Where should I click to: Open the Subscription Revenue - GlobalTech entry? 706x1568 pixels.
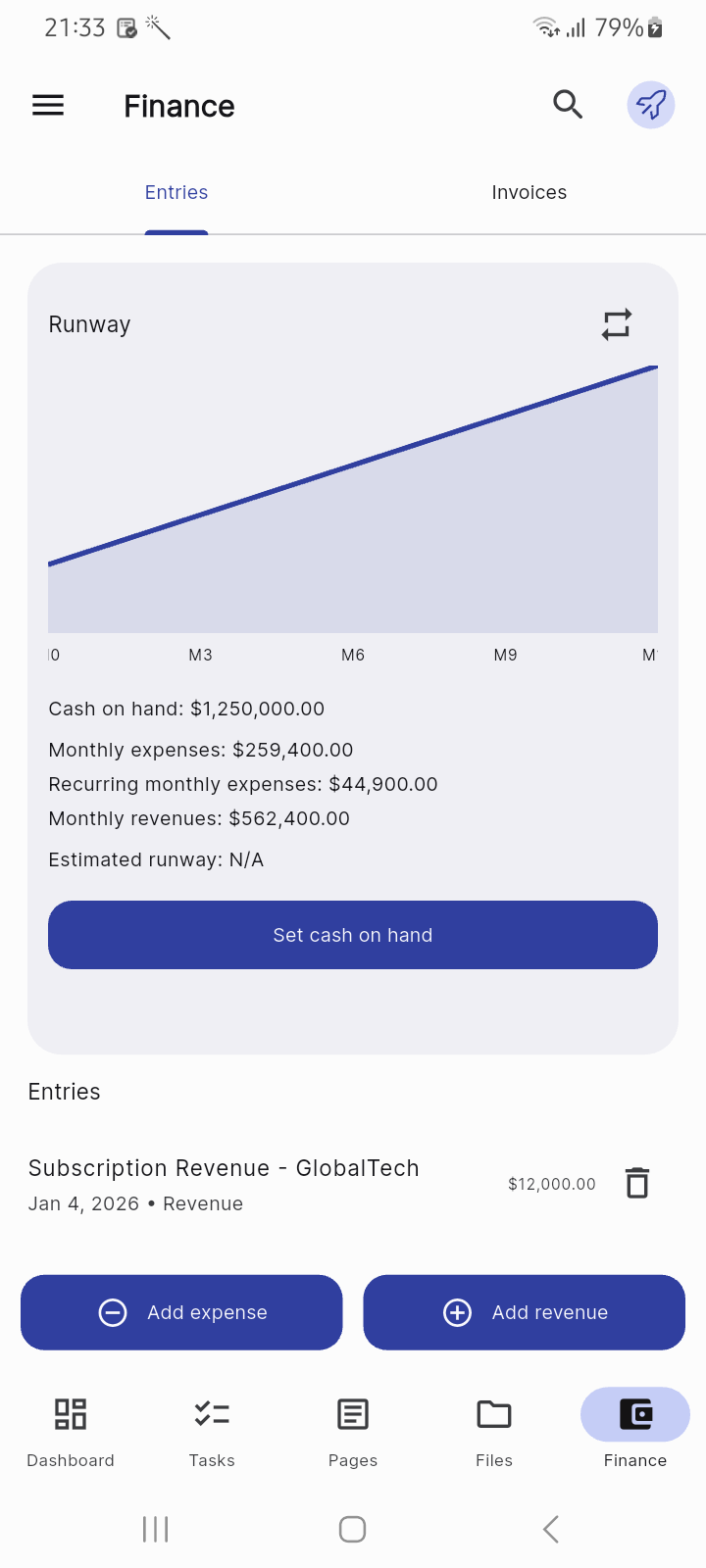tap(225, 1168)
